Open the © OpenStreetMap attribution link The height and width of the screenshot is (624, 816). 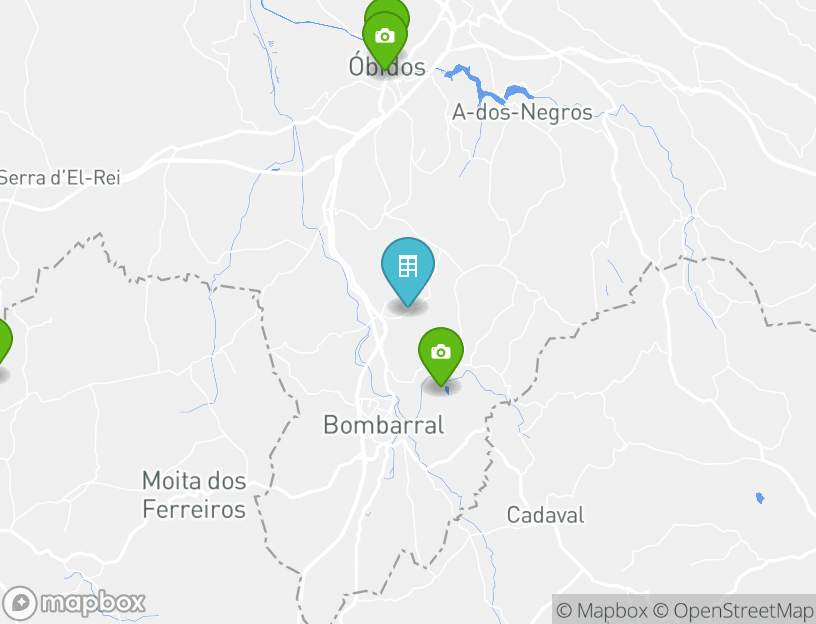click(x=733, y=610)
